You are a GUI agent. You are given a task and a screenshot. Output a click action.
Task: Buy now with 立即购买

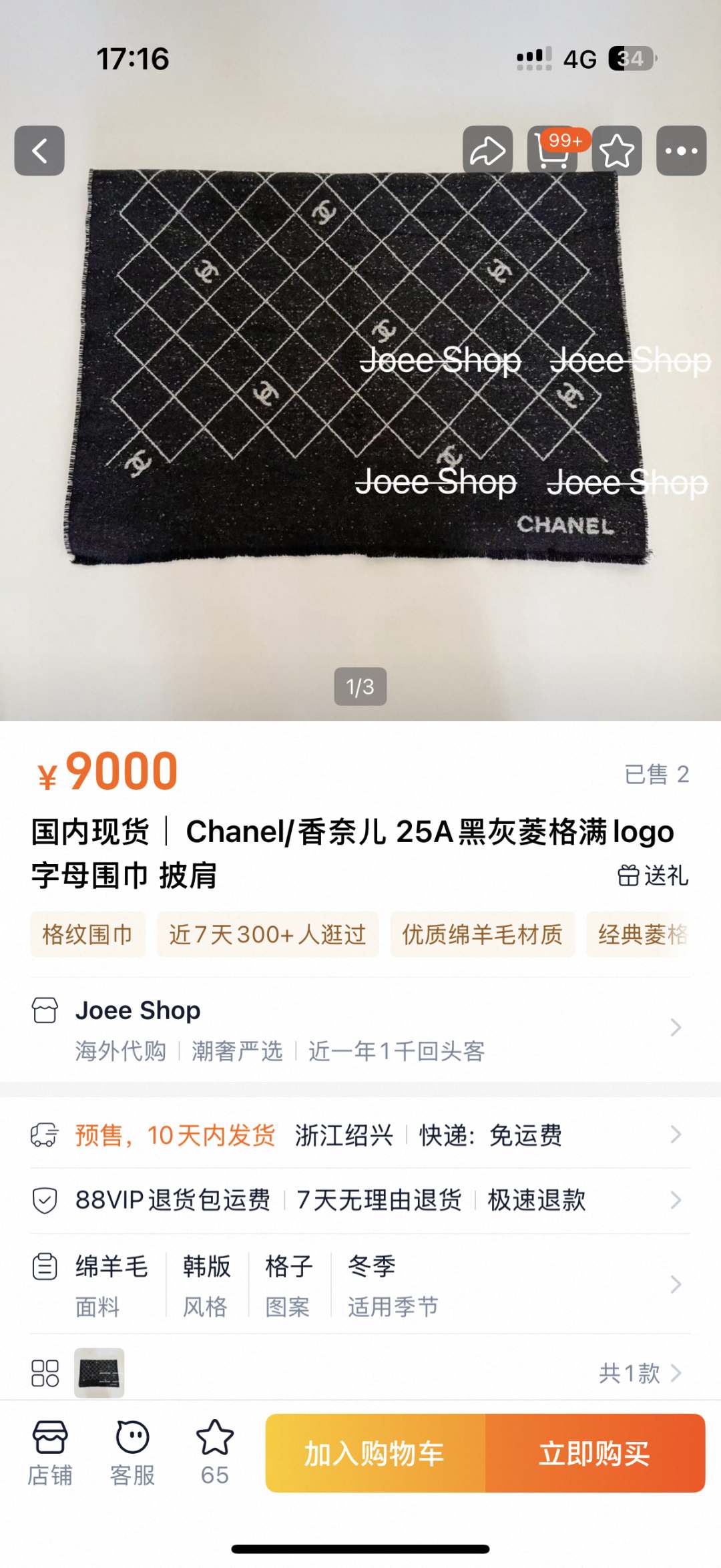point(595,1453)
